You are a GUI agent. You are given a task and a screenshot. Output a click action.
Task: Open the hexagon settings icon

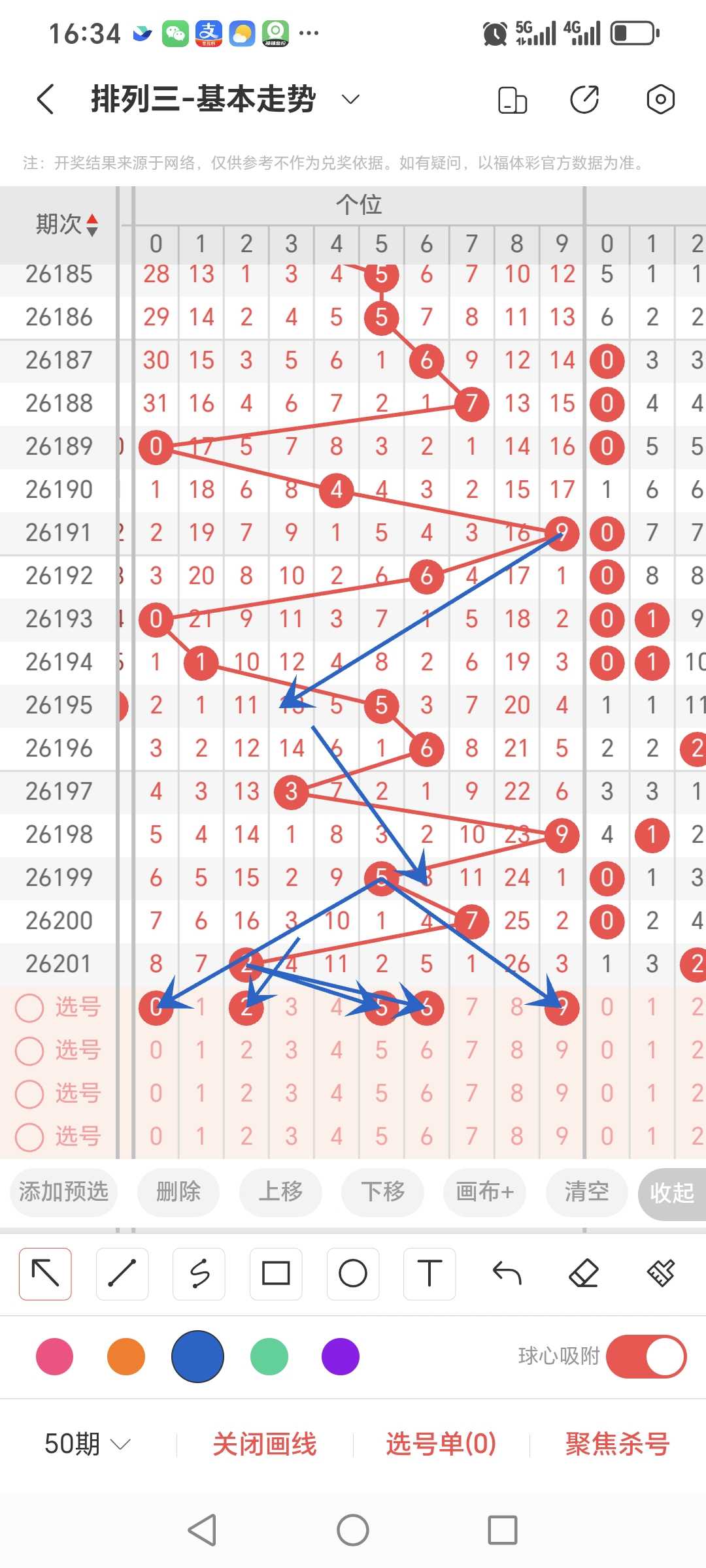click(660, 99)
